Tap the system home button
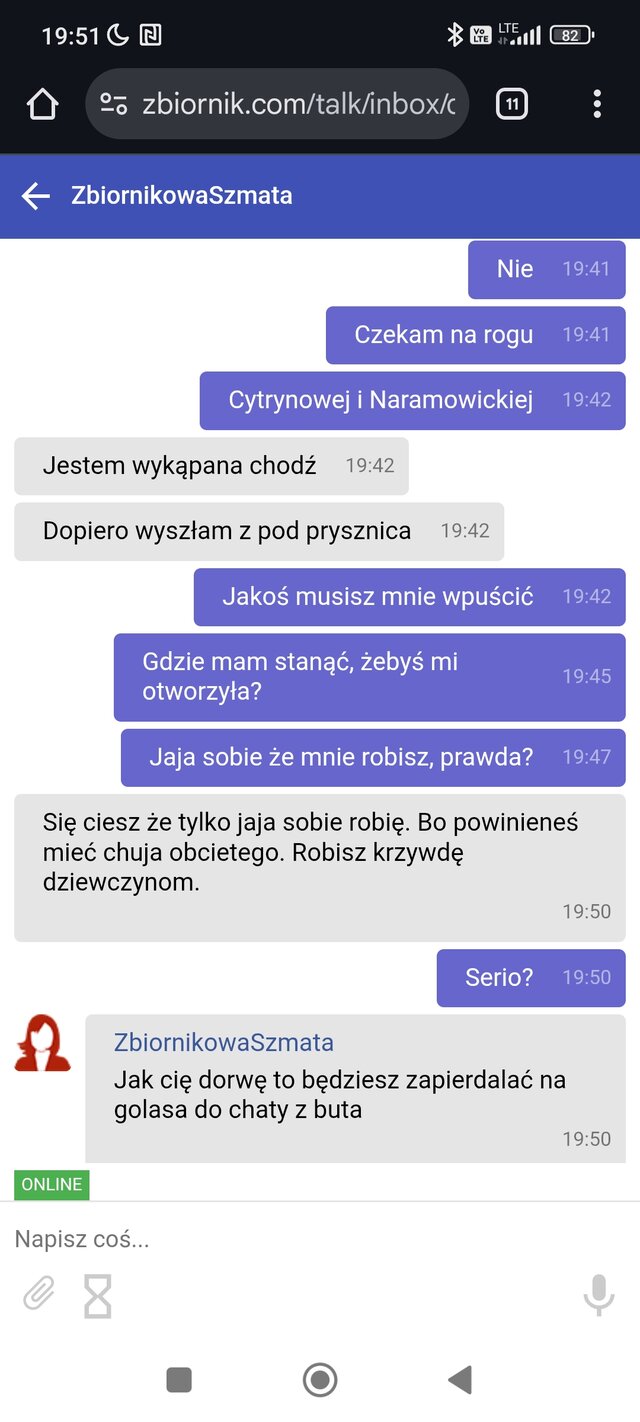The height and width of the screenshot is (1422, 640). pos(320,1380)
